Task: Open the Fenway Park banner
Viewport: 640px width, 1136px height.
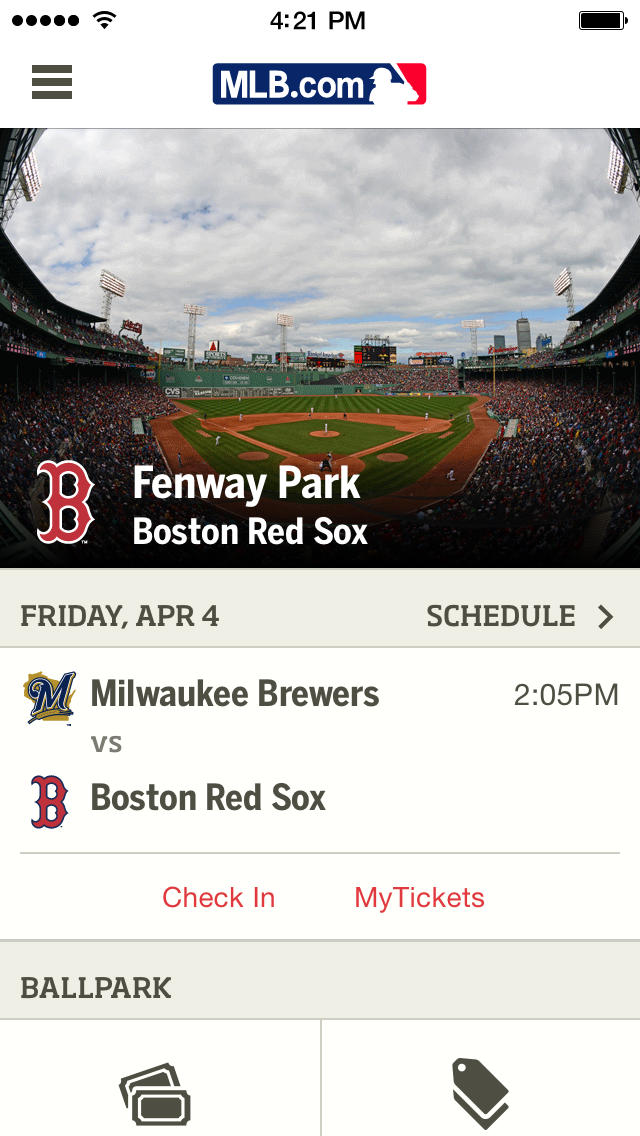Action: click(x=320, y=350)
